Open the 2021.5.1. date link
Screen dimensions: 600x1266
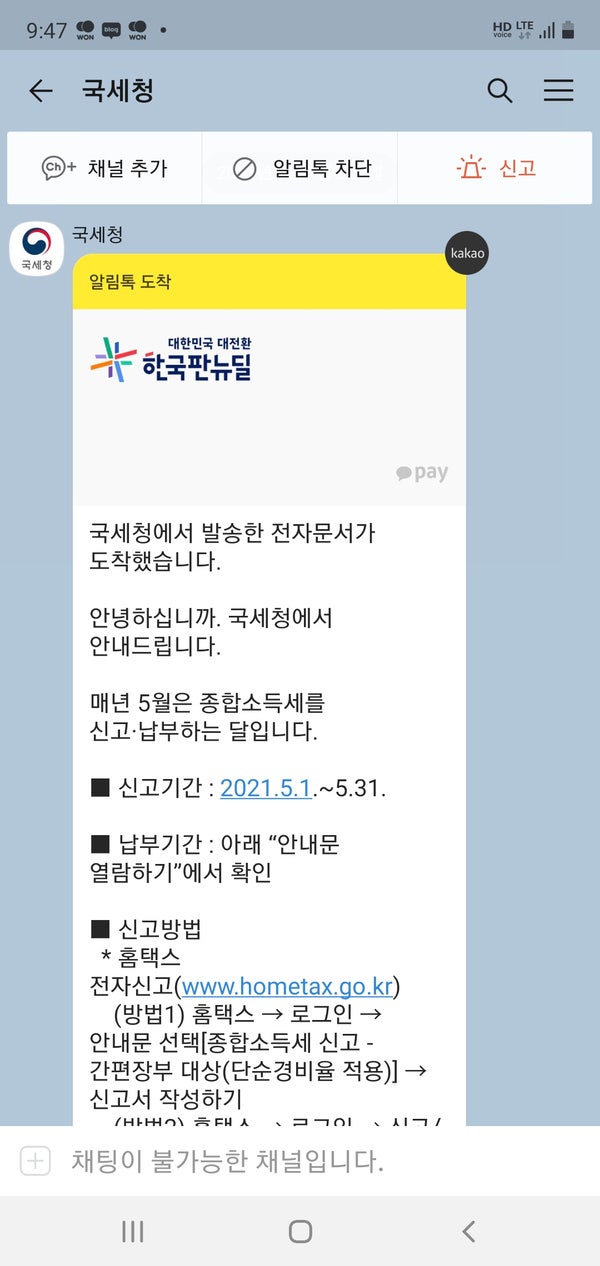(267, 787)
